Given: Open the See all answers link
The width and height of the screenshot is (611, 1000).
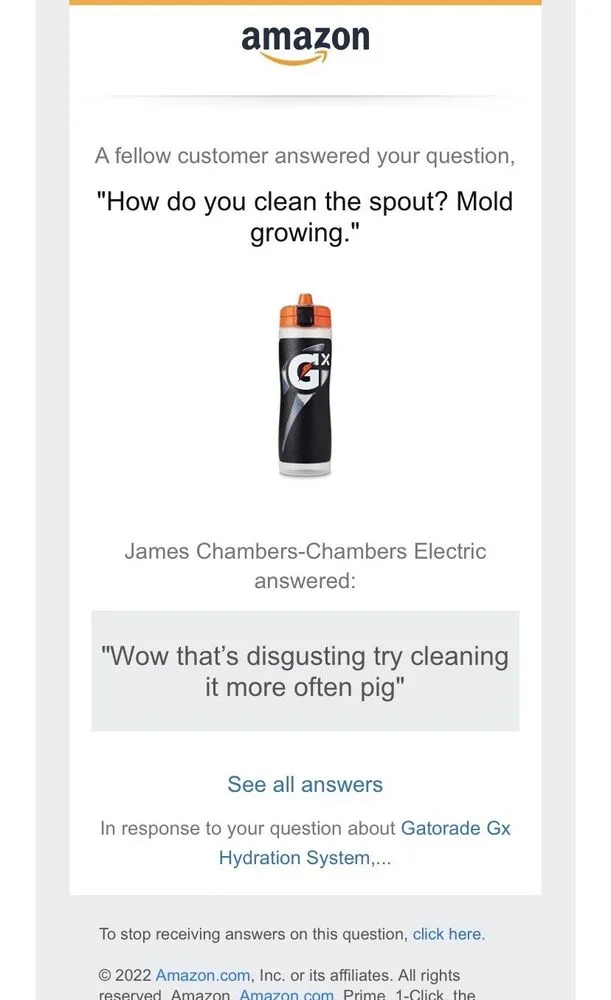Looking at the screenshot, I should coord(305,784).
